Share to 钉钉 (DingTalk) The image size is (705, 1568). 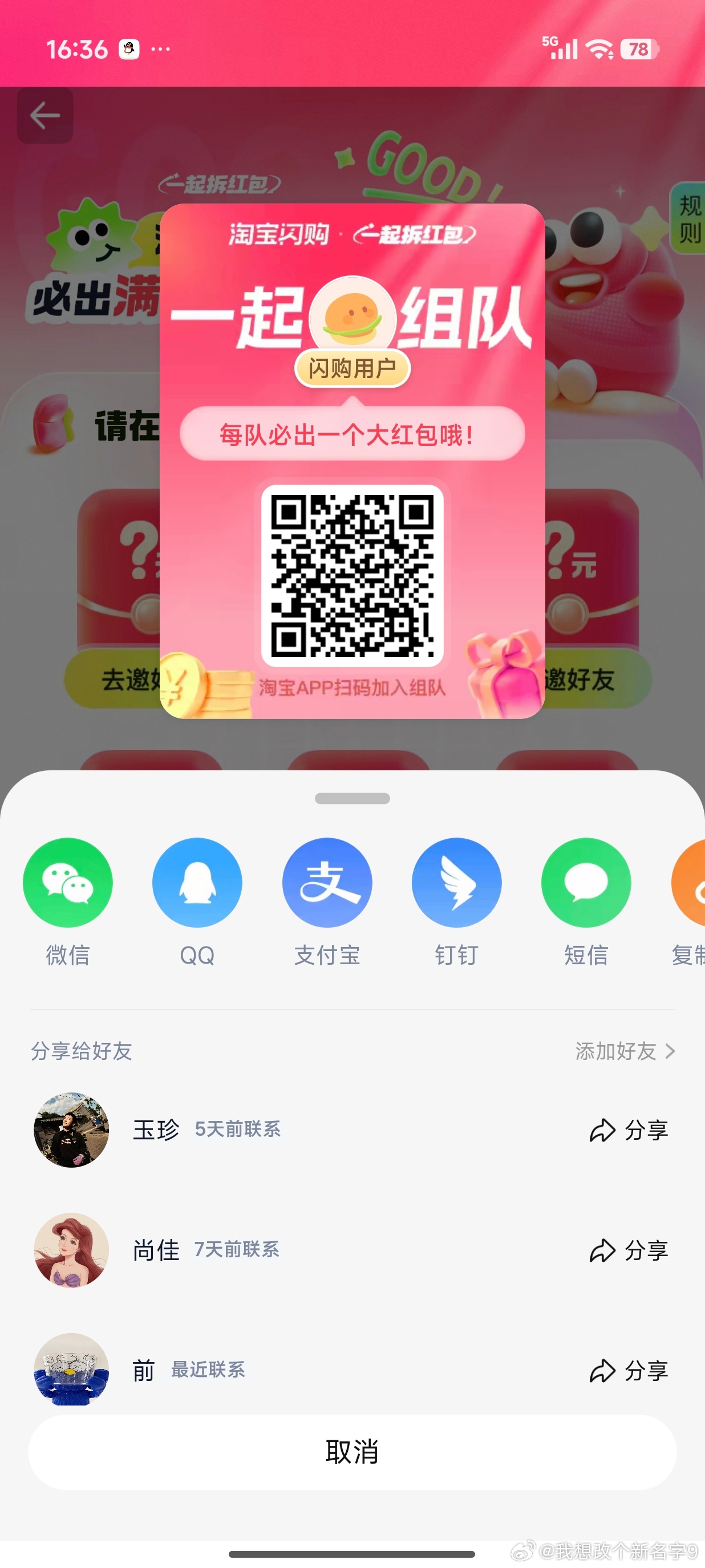(457, 883)
